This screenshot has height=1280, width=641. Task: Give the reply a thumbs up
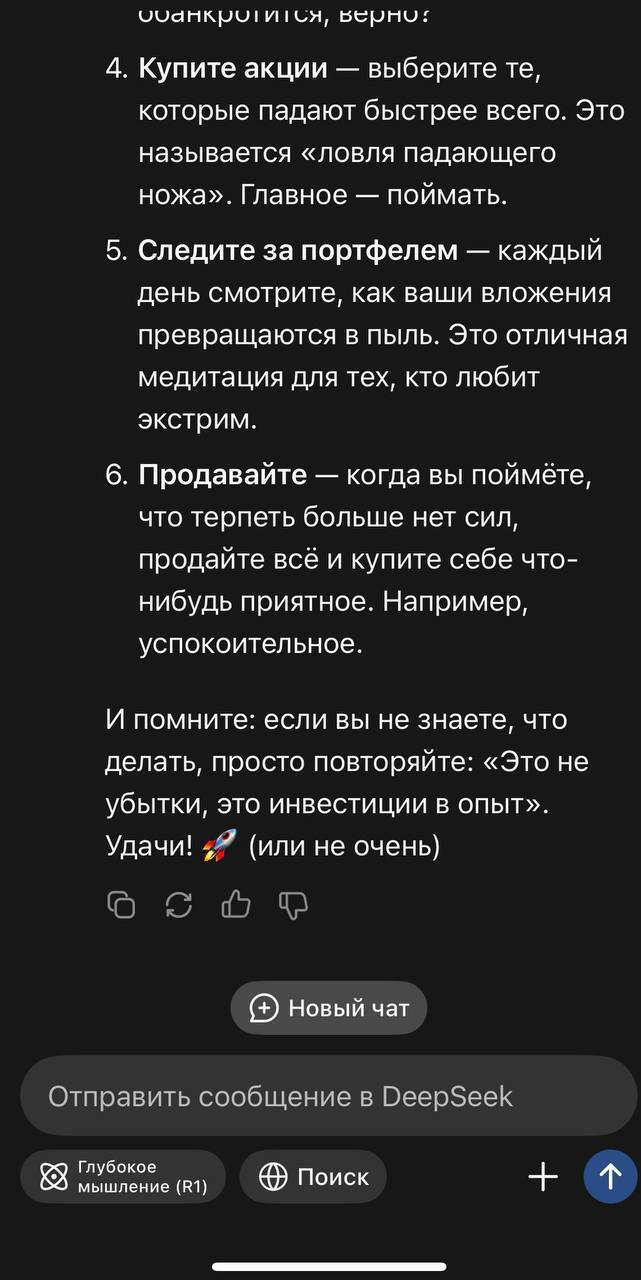click(x=236, y=905)
